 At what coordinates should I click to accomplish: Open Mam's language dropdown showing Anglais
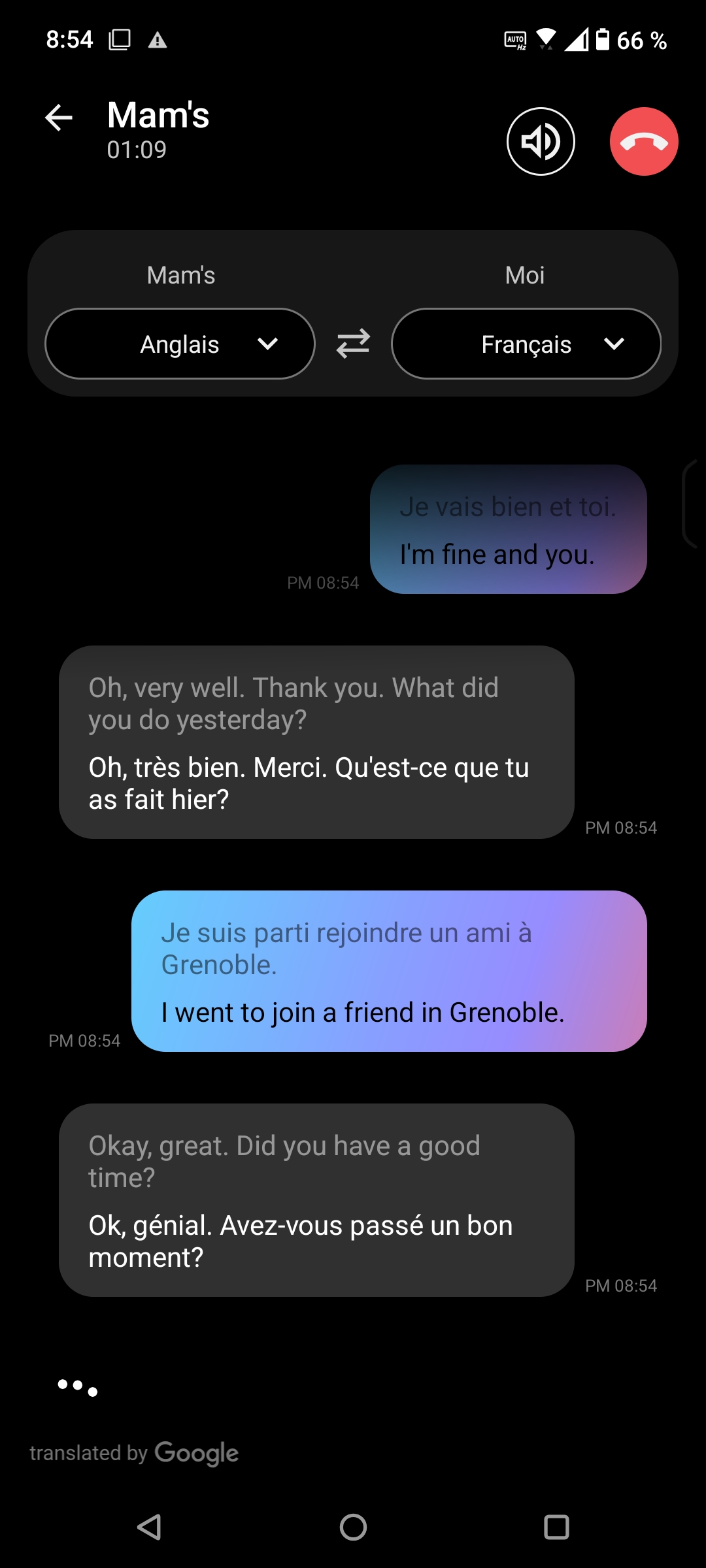coord(180,344)
